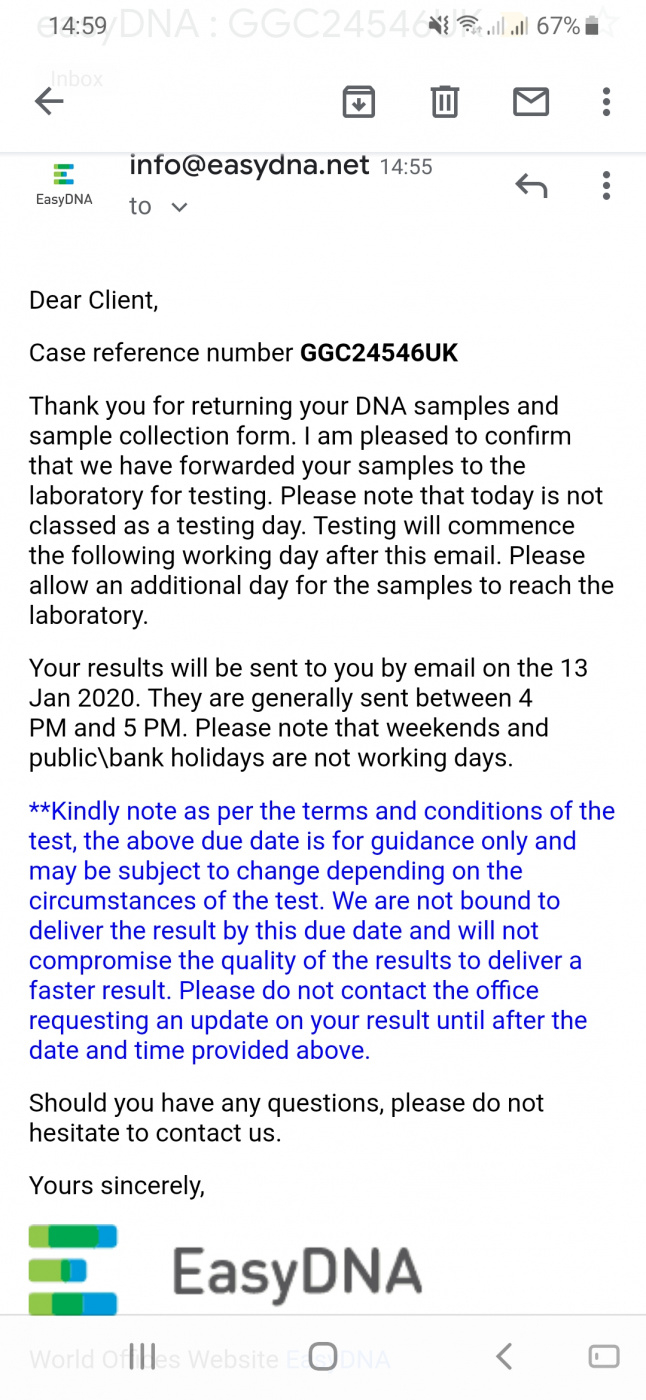The image size is (646, 1400).
Task: Open the message options menu beside reply
Action: click(606, 185)
